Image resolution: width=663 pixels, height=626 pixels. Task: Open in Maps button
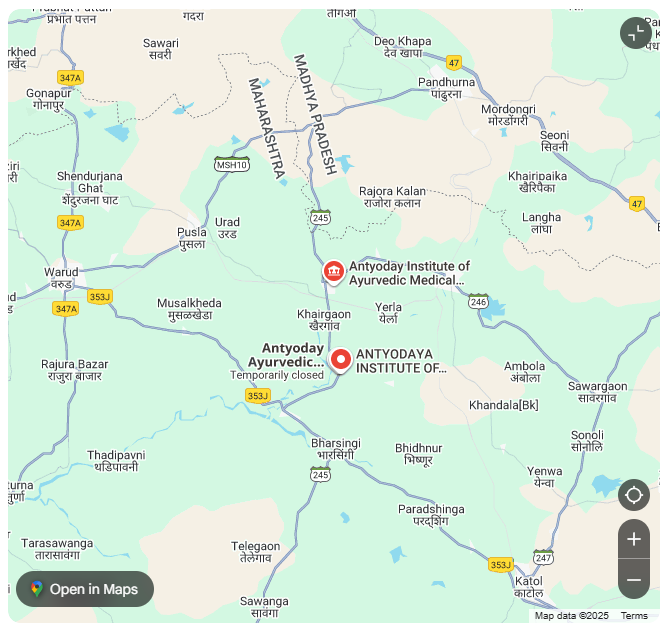pos(85,589)
